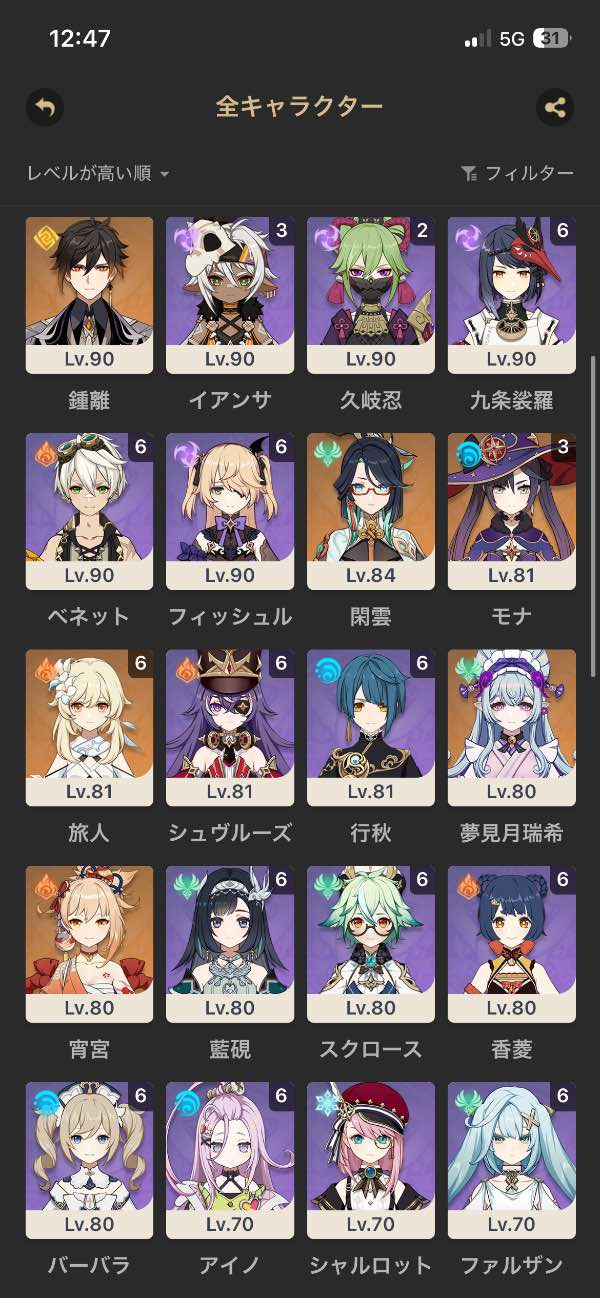The width and height of the screenshot is (600, 1298).
Task: Open the 旅人 character card
Action: 90,728
